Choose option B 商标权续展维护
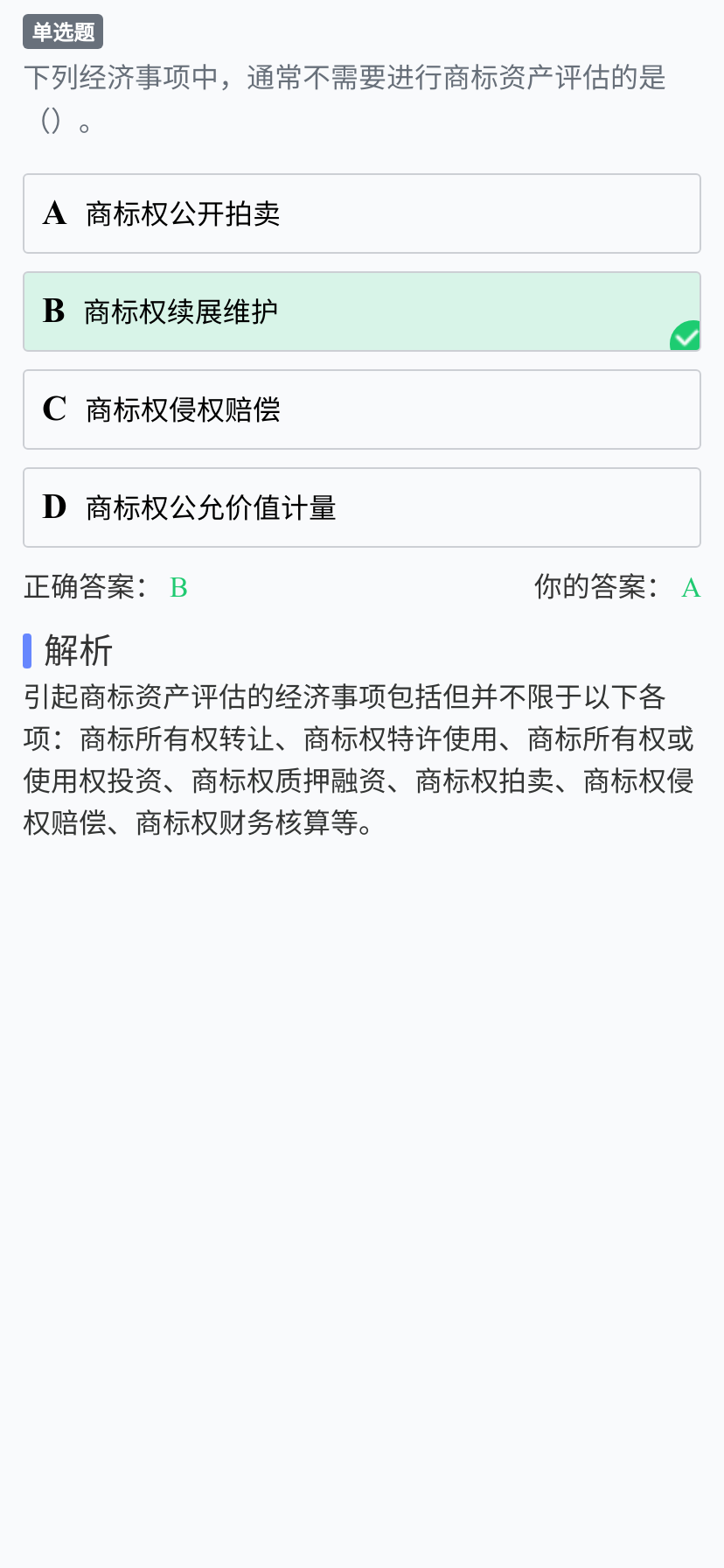The image size is (724, 1568). click(362, 311)
